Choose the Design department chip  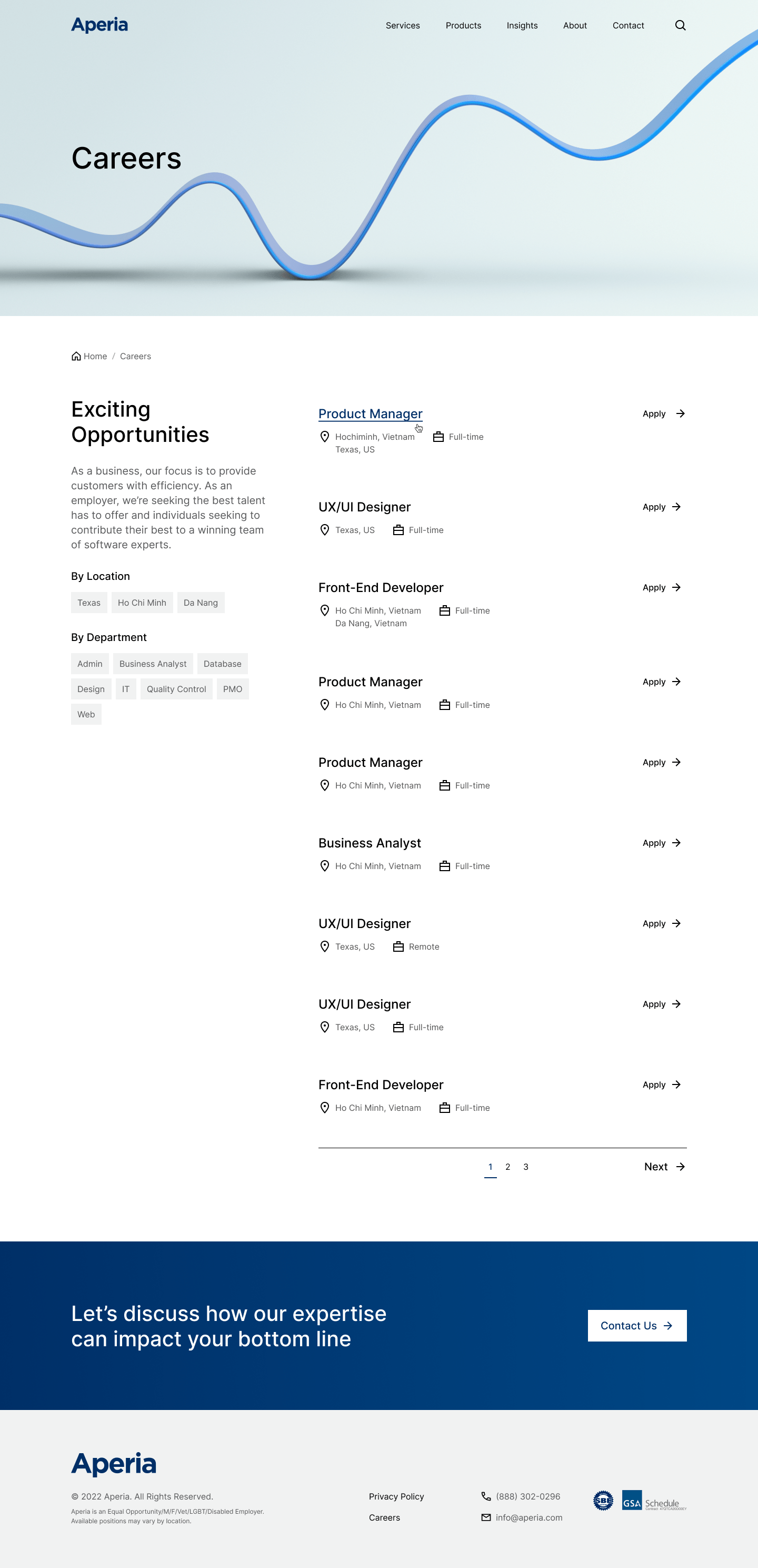(x=91, y=689)
